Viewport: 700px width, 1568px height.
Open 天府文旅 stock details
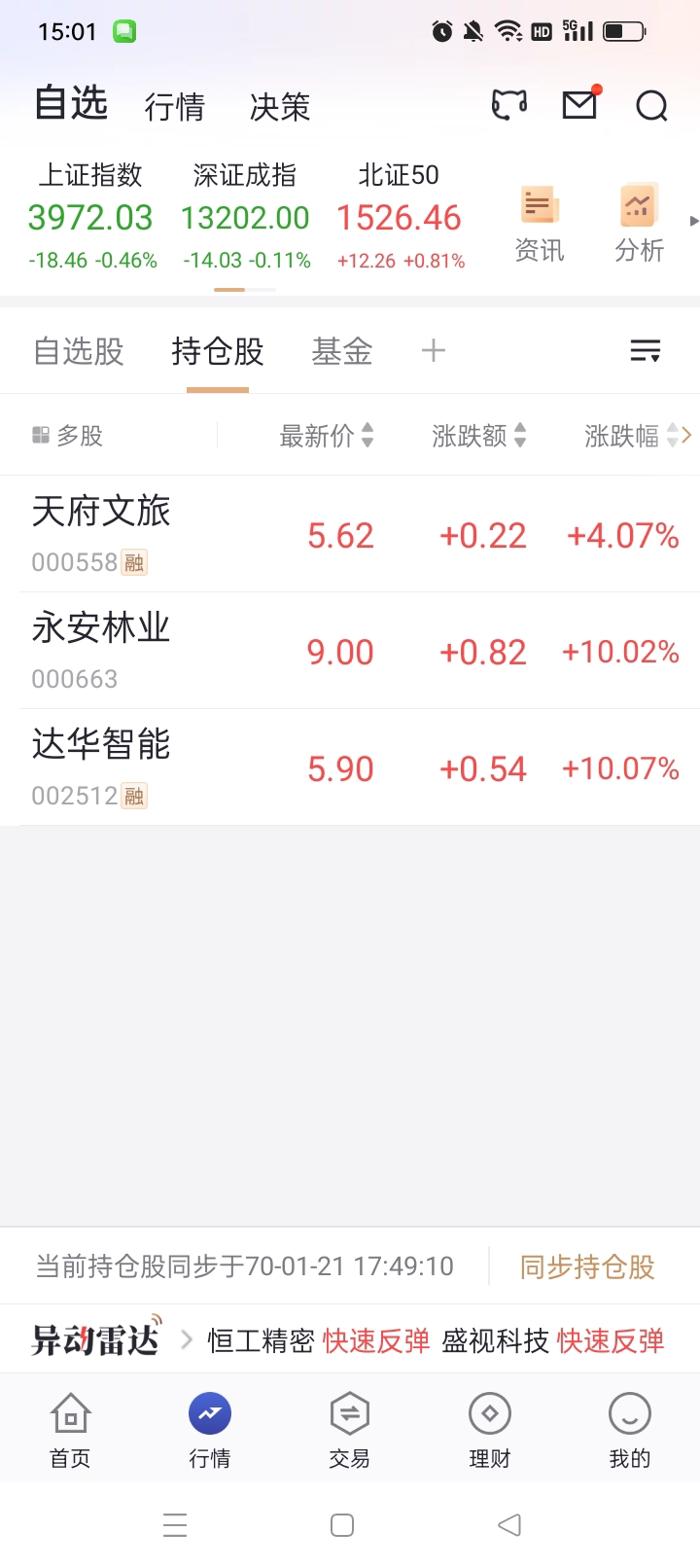pos(101,533)
